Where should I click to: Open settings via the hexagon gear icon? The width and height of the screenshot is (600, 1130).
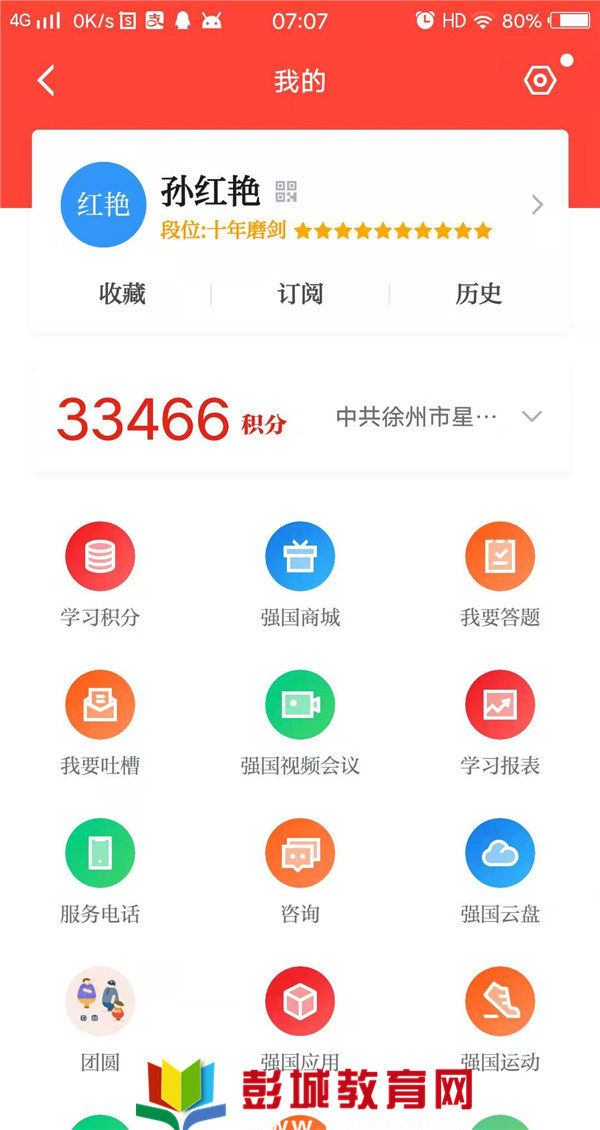tap(540, 81)
